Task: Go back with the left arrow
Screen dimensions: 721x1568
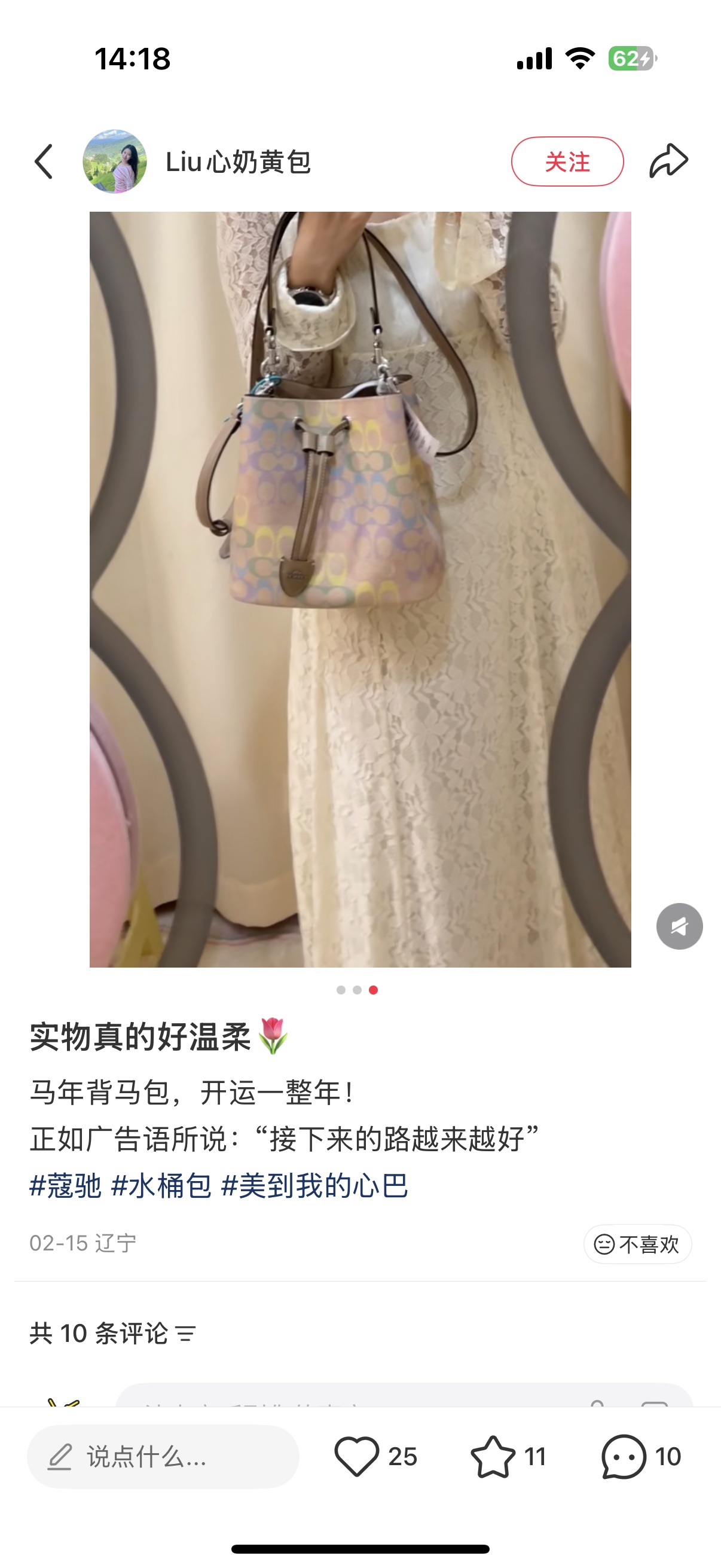Action: (44, 162)
